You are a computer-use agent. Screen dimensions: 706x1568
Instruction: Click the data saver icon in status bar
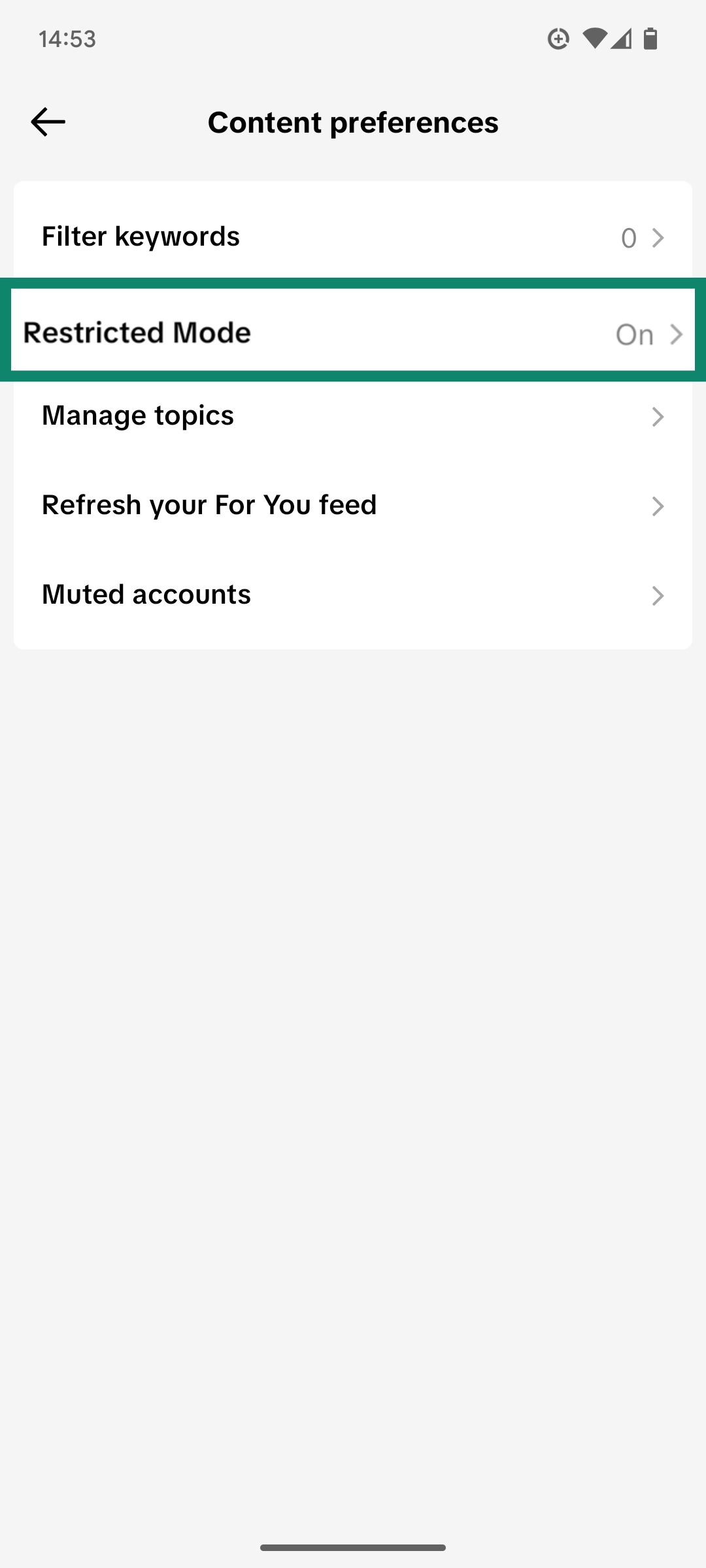click(560, 40)
